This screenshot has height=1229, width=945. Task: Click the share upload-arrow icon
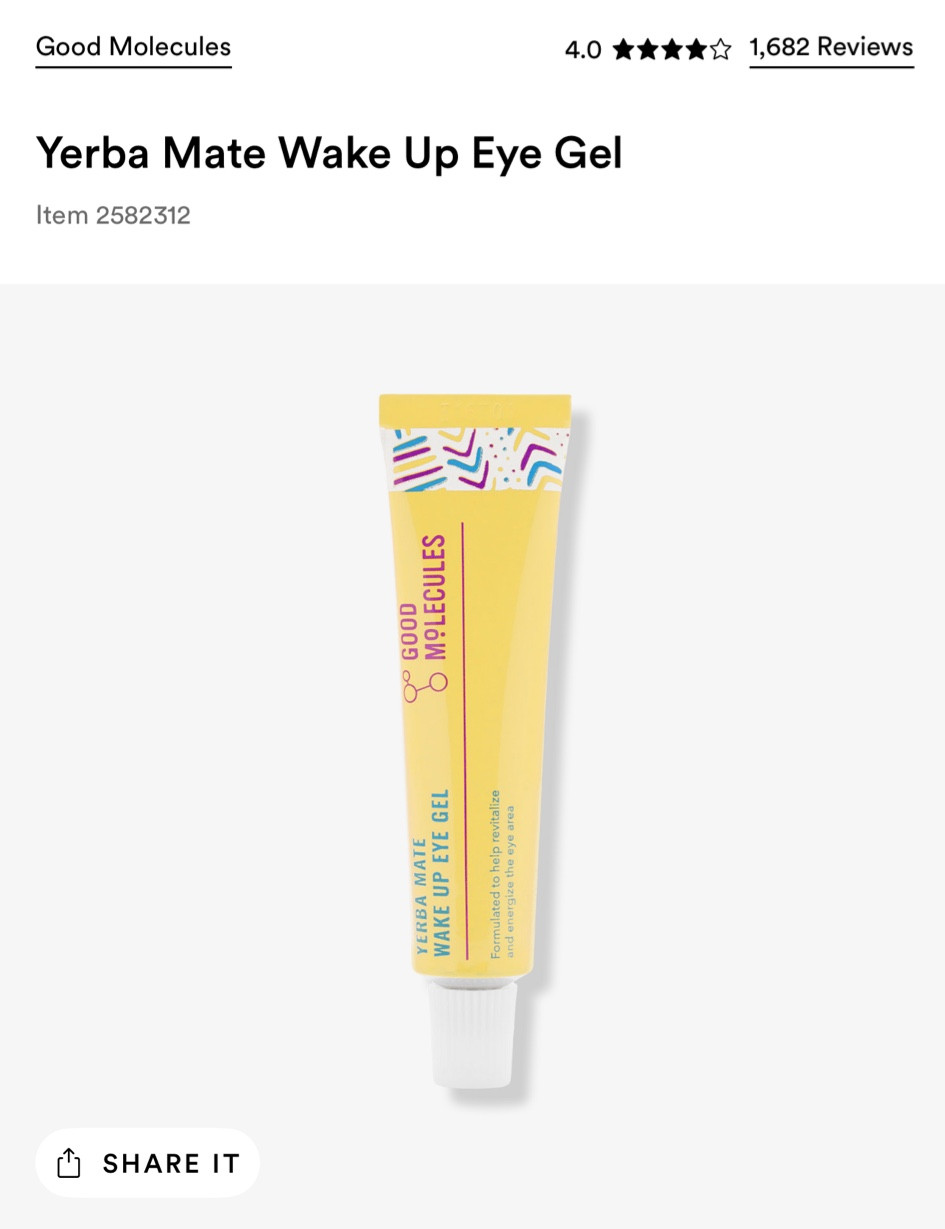(68, 1162)
